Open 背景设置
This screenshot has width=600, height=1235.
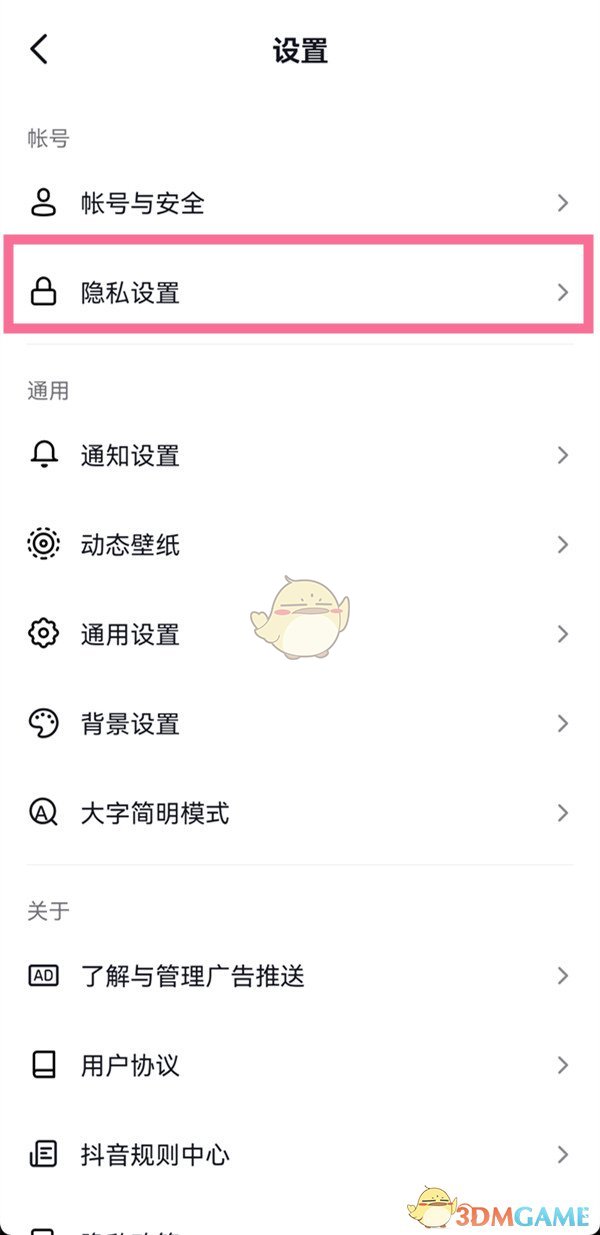coord(131,723)
